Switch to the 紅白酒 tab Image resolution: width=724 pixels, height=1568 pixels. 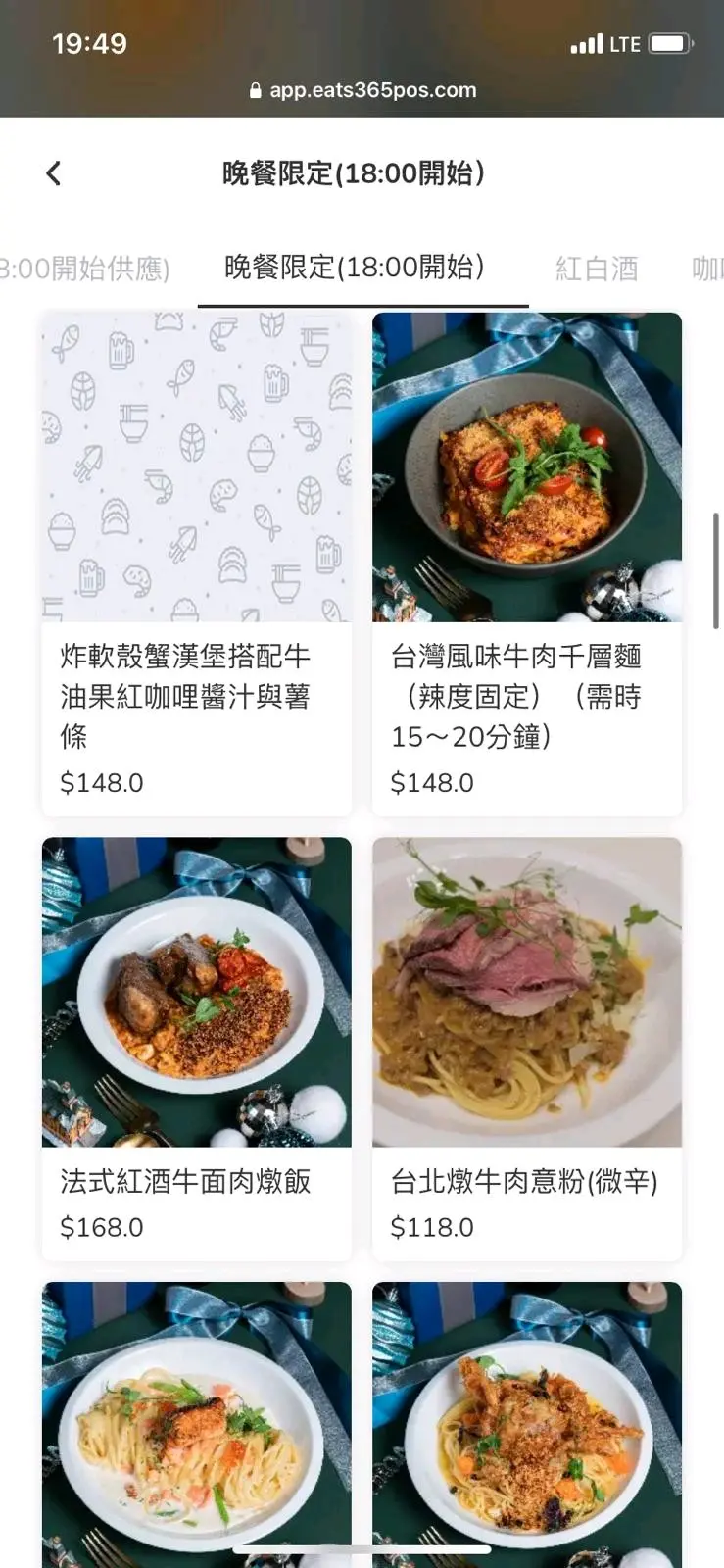point(596,268)
